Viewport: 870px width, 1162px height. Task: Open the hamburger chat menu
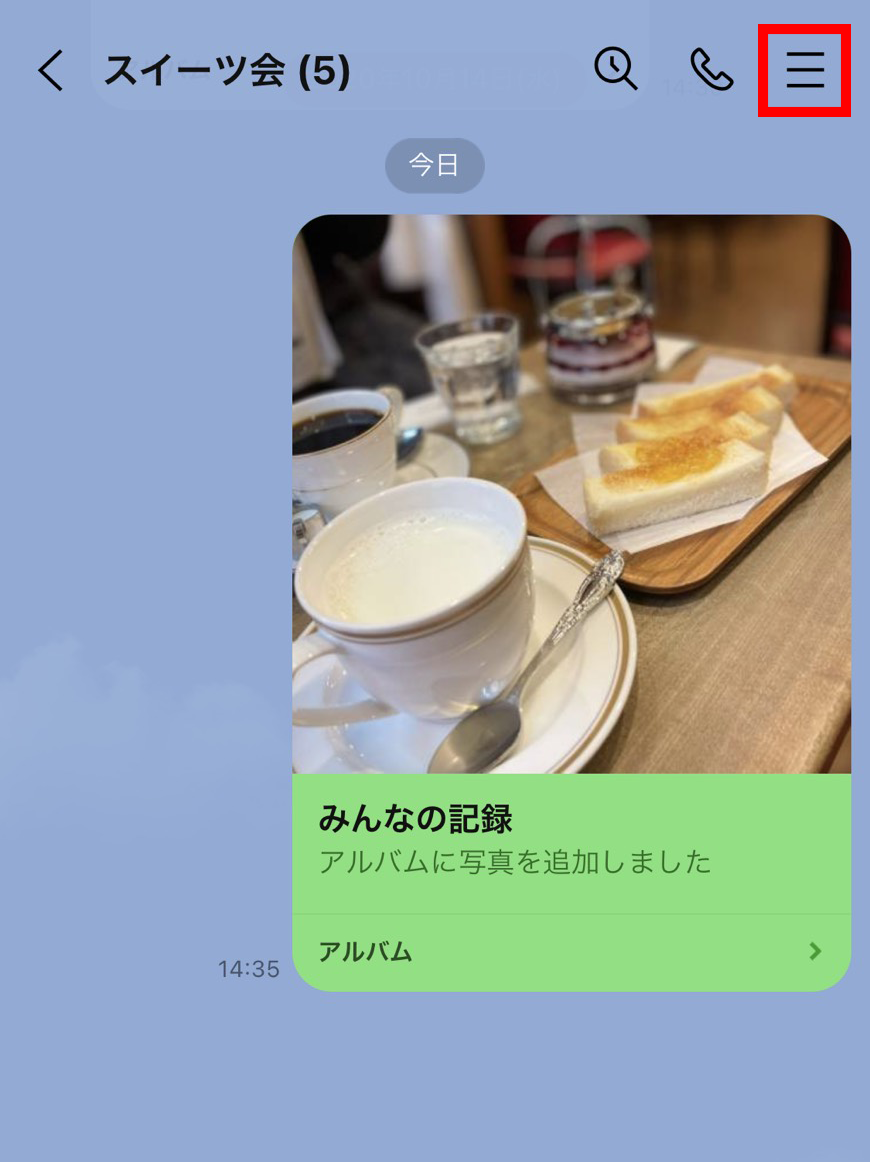(x=804, y=71)
